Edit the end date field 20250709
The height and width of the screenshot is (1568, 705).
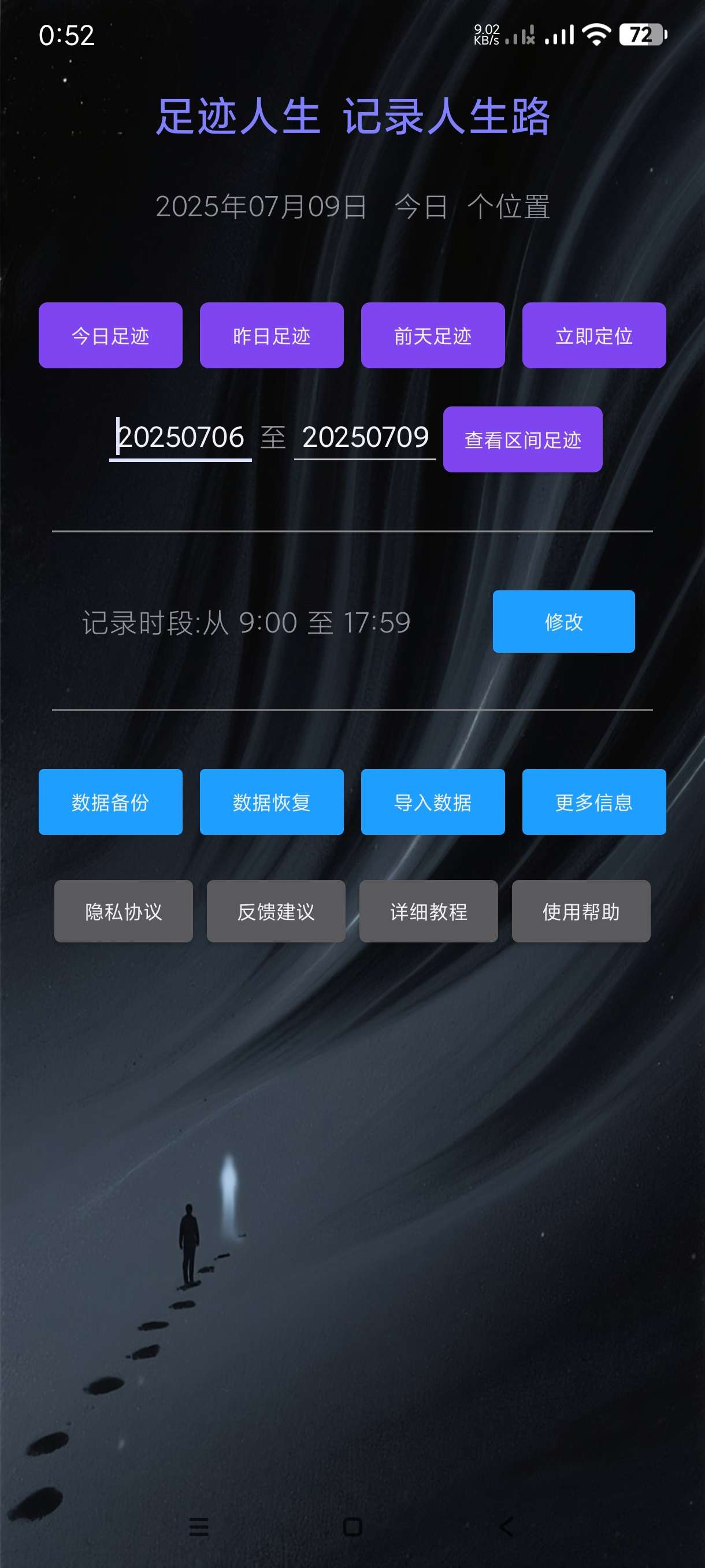coord(365,437)
